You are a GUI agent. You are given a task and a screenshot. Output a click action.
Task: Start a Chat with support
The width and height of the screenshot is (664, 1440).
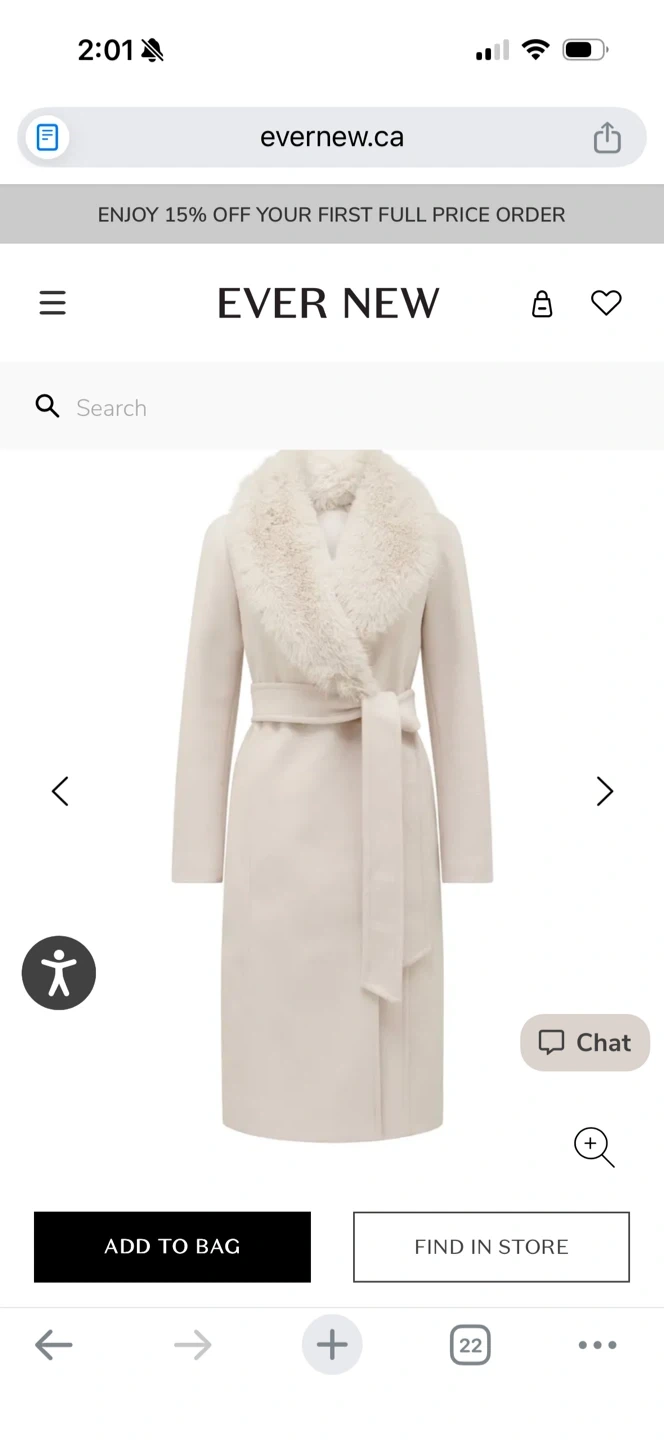point(585,1042)
